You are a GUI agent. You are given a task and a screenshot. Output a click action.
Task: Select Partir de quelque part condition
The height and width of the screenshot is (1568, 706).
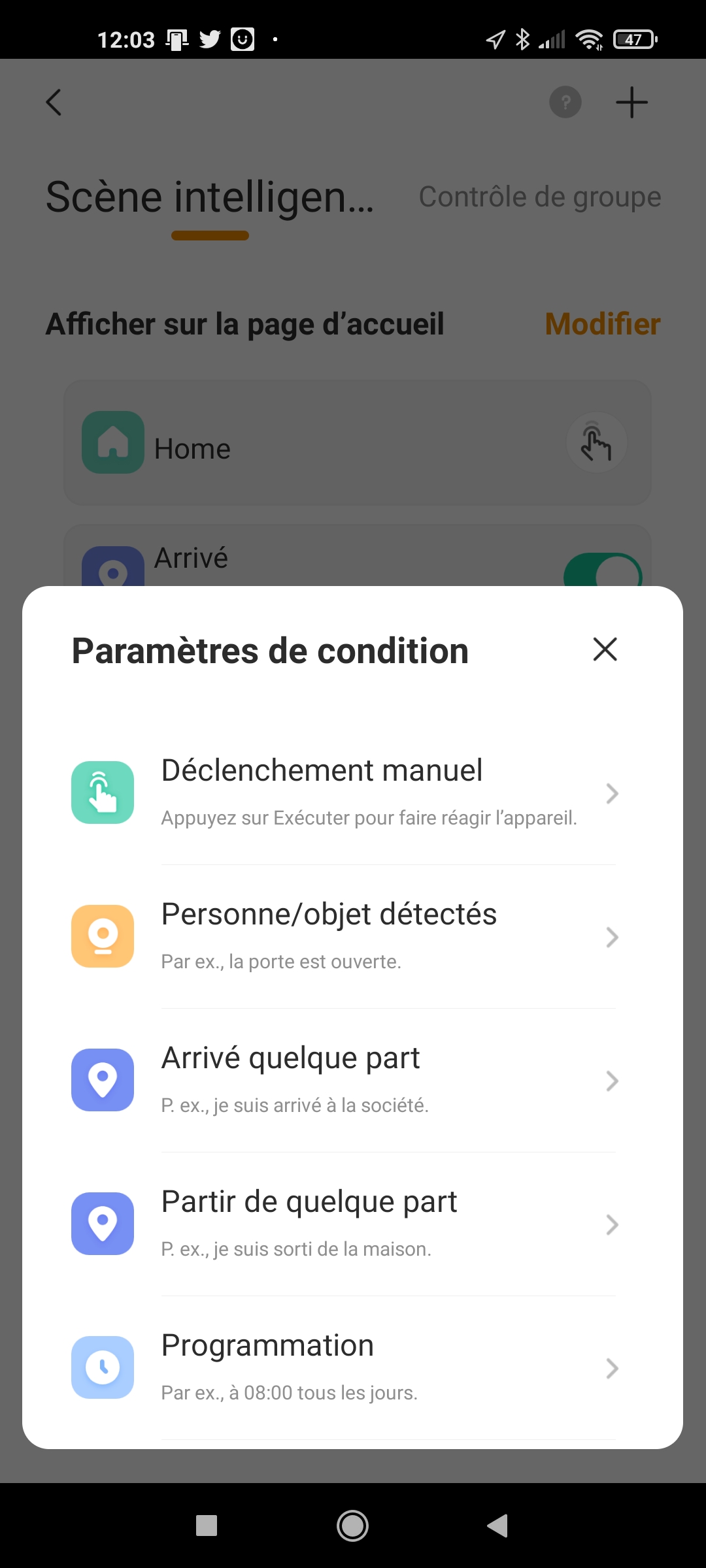click(x=353, y=1224)
